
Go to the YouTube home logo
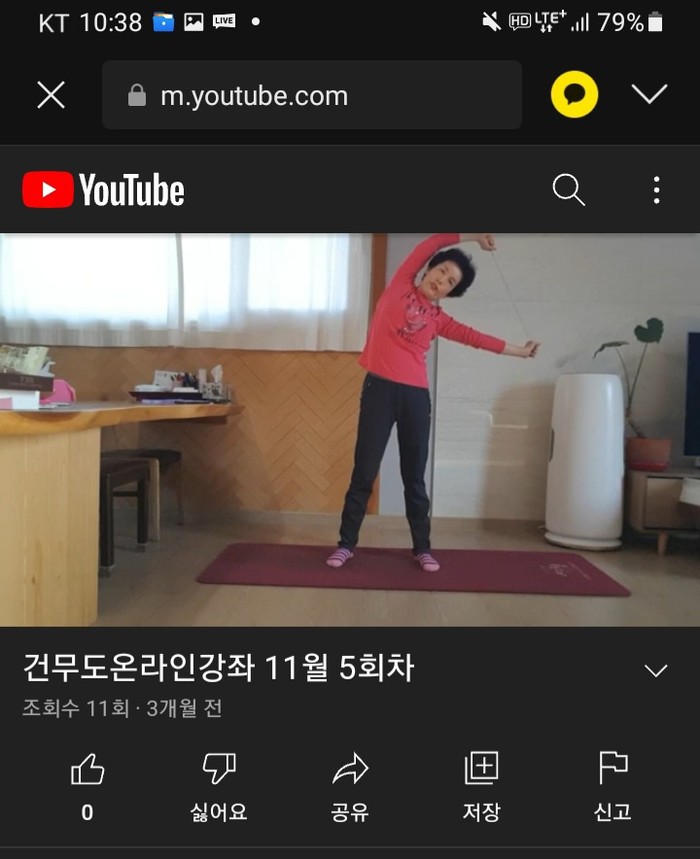click(104, 190)
